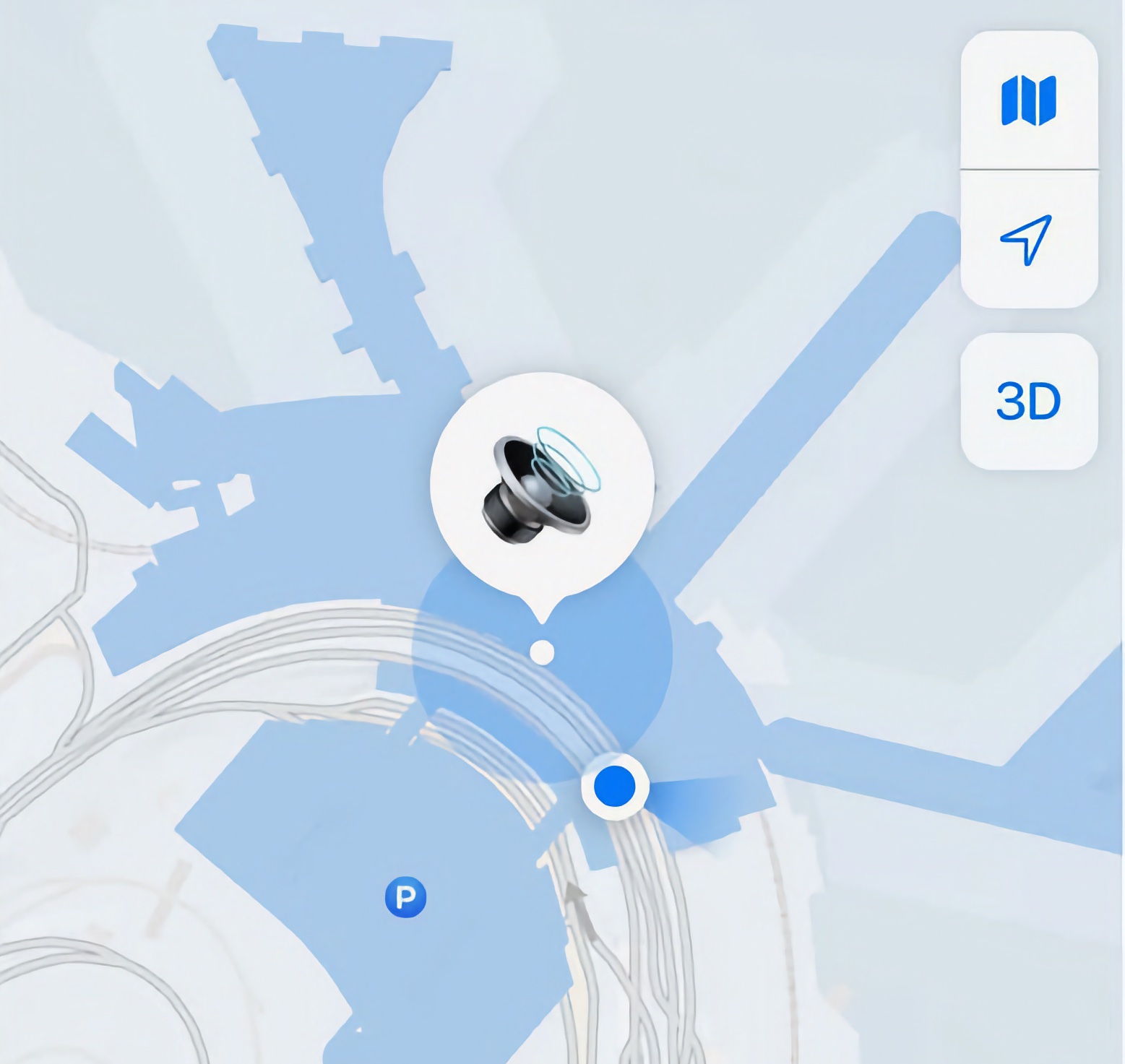Switch the map to 3D view
1125x1064 pixels.
coord(1028,402)
